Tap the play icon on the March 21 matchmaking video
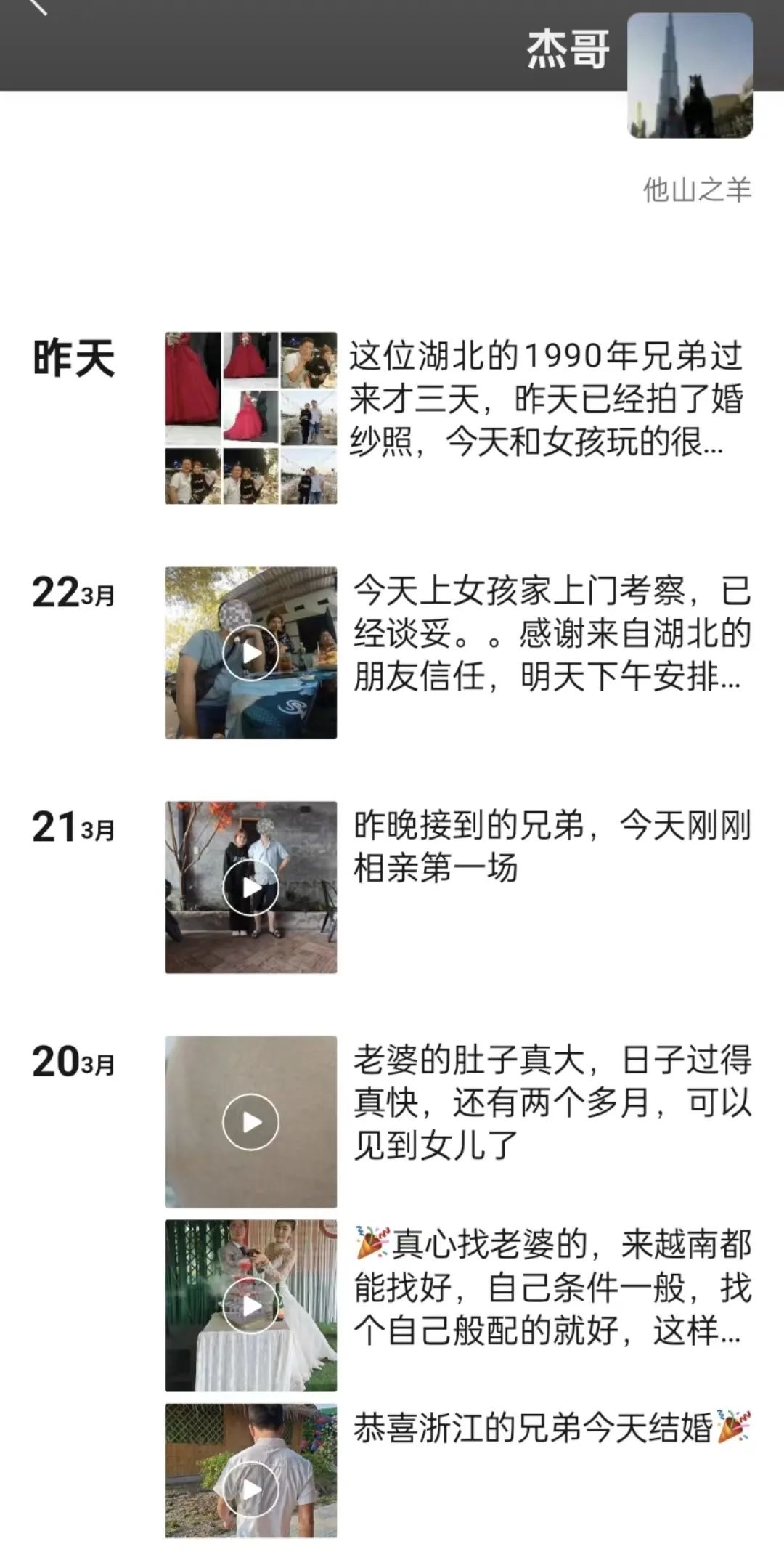The width and height of the screenshot is (784, 1552). click(x=251, y=887)
